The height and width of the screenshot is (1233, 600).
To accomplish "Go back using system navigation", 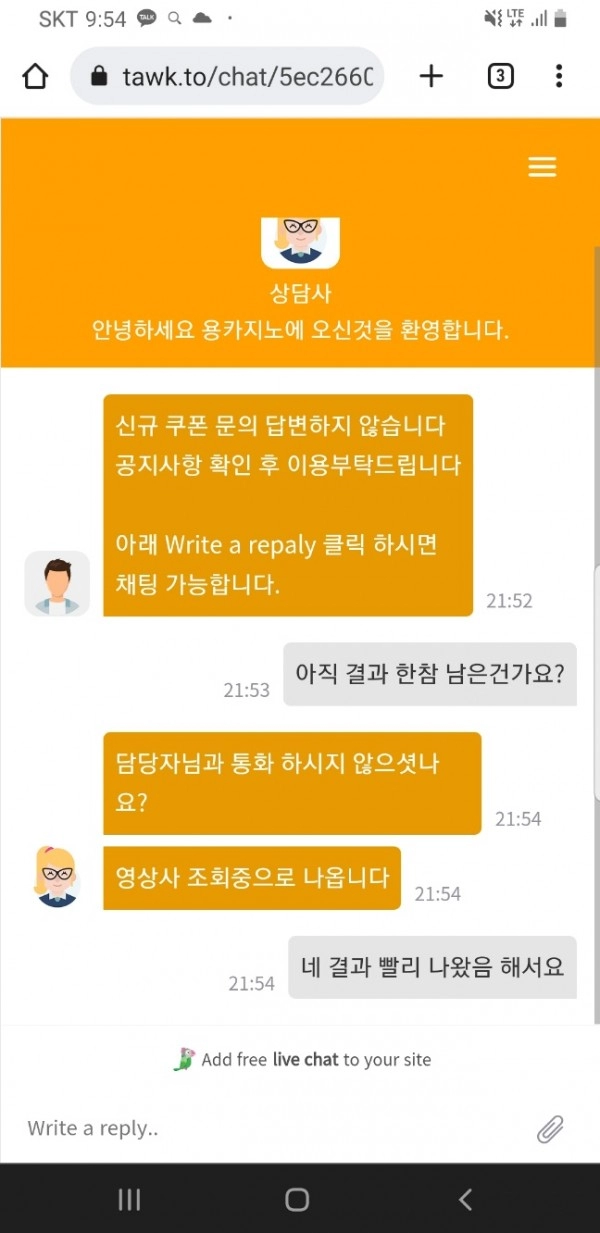I will tap(464, 1199).
